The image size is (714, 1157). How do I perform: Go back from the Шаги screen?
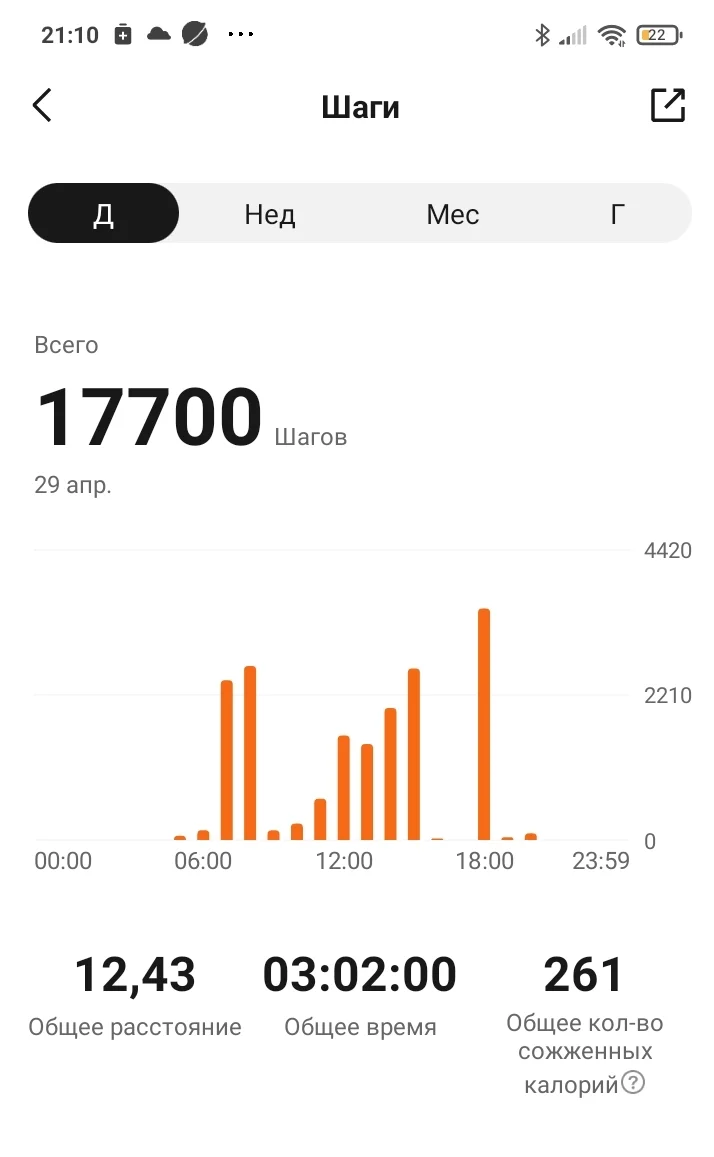click(x=42, y=106)
